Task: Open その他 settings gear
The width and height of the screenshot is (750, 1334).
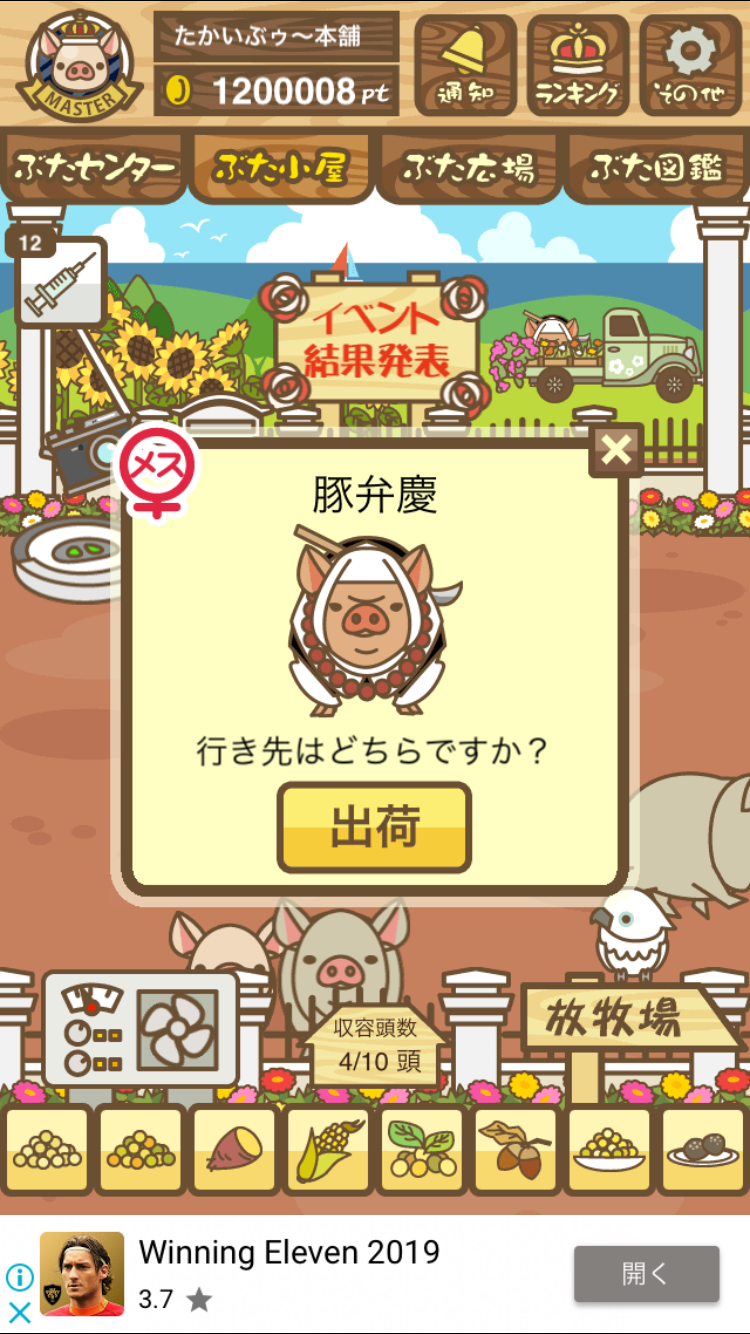Action: [x=690, y=66]
